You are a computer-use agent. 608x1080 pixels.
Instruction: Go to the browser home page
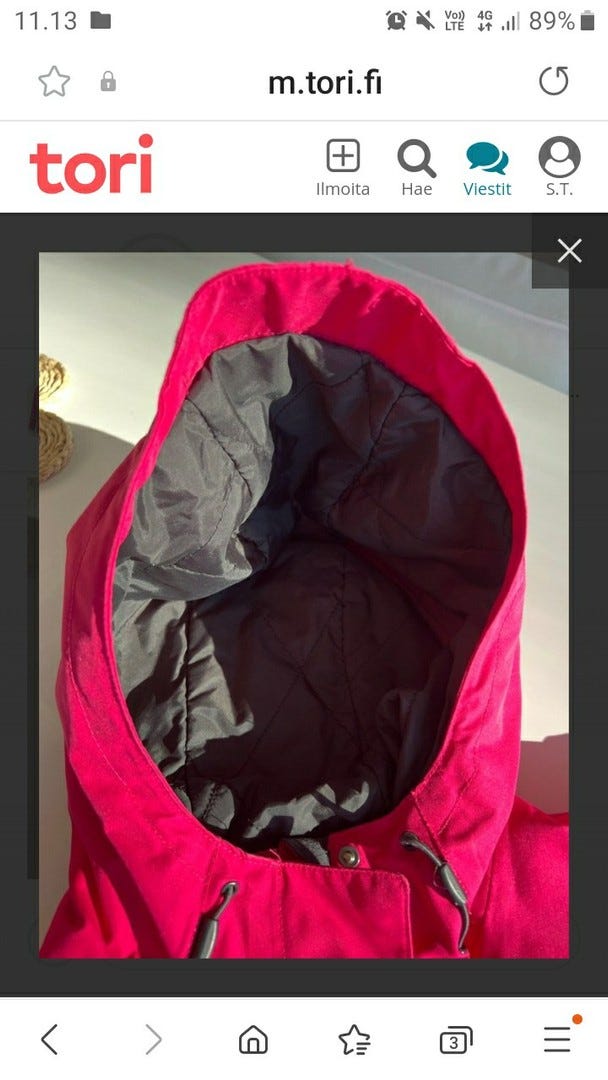(x=253, y=1040)
